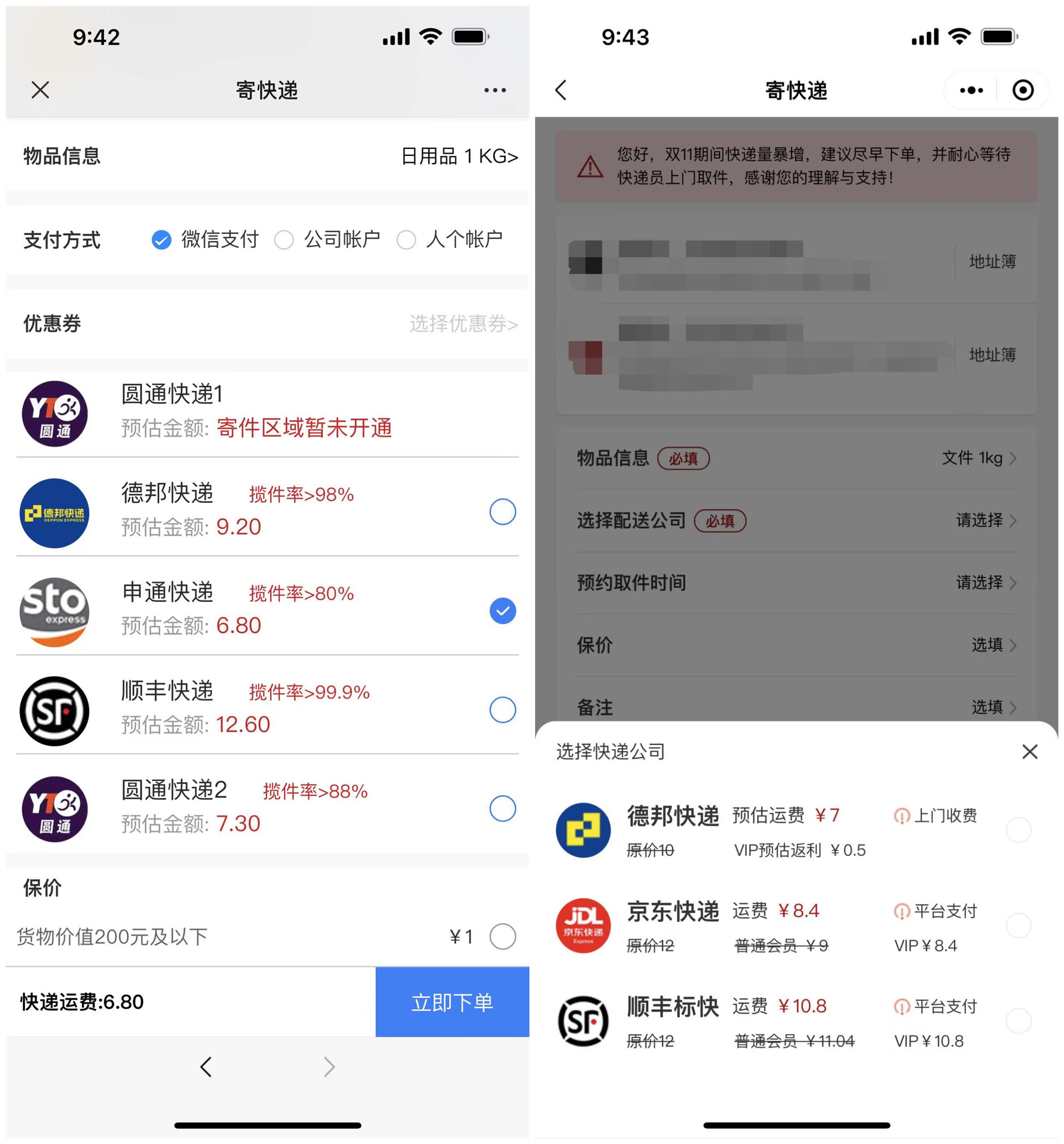Viewport: 1064px width, 1144px height.
Task: Open 选择优惠券 coupon picker
Action: pyautogui.click(x=463, y=323)
